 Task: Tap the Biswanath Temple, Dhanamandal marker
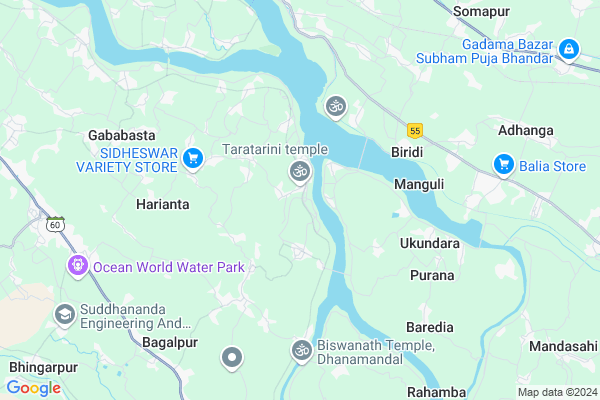click(x=301, y=350)
